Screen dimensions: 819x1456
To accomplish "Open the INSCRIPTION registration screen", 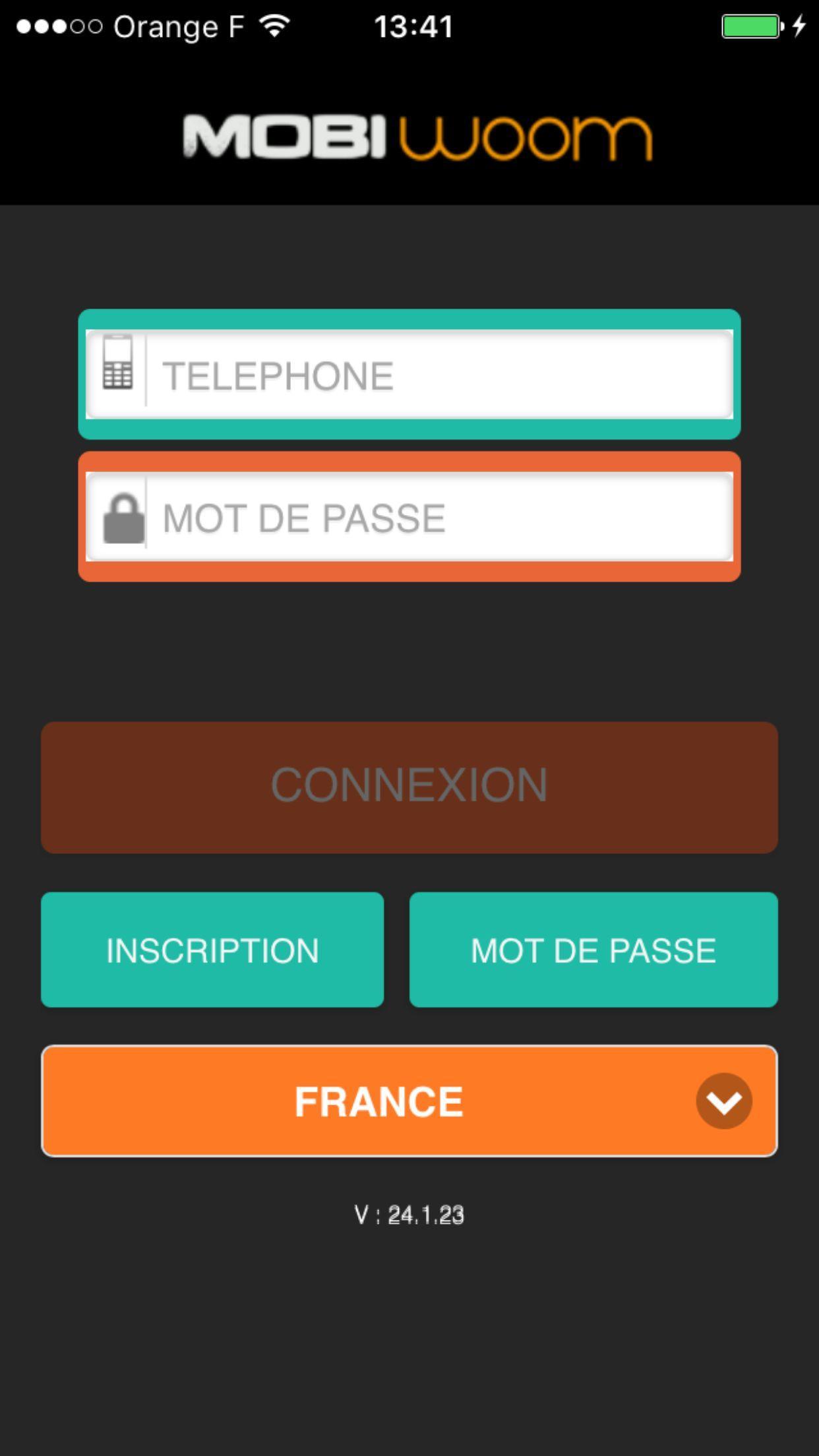I will tap(212, 950).
